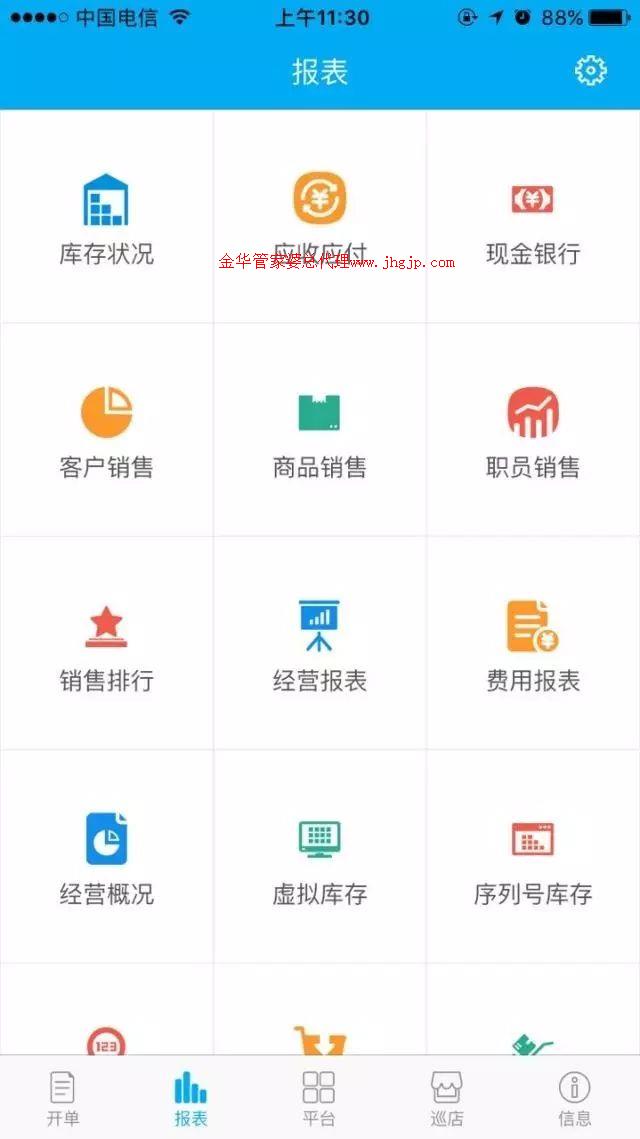Open 现金银行 report
This screenshot has width=640, height=1139.
pos(532,218)
